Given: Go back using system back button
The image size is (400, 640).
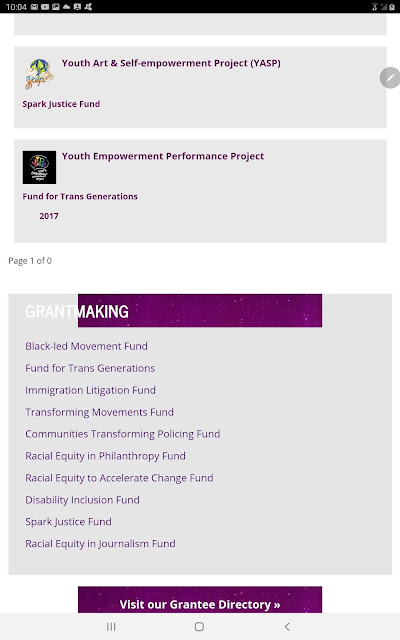Looking at the screenshot, I should [287, 627].
